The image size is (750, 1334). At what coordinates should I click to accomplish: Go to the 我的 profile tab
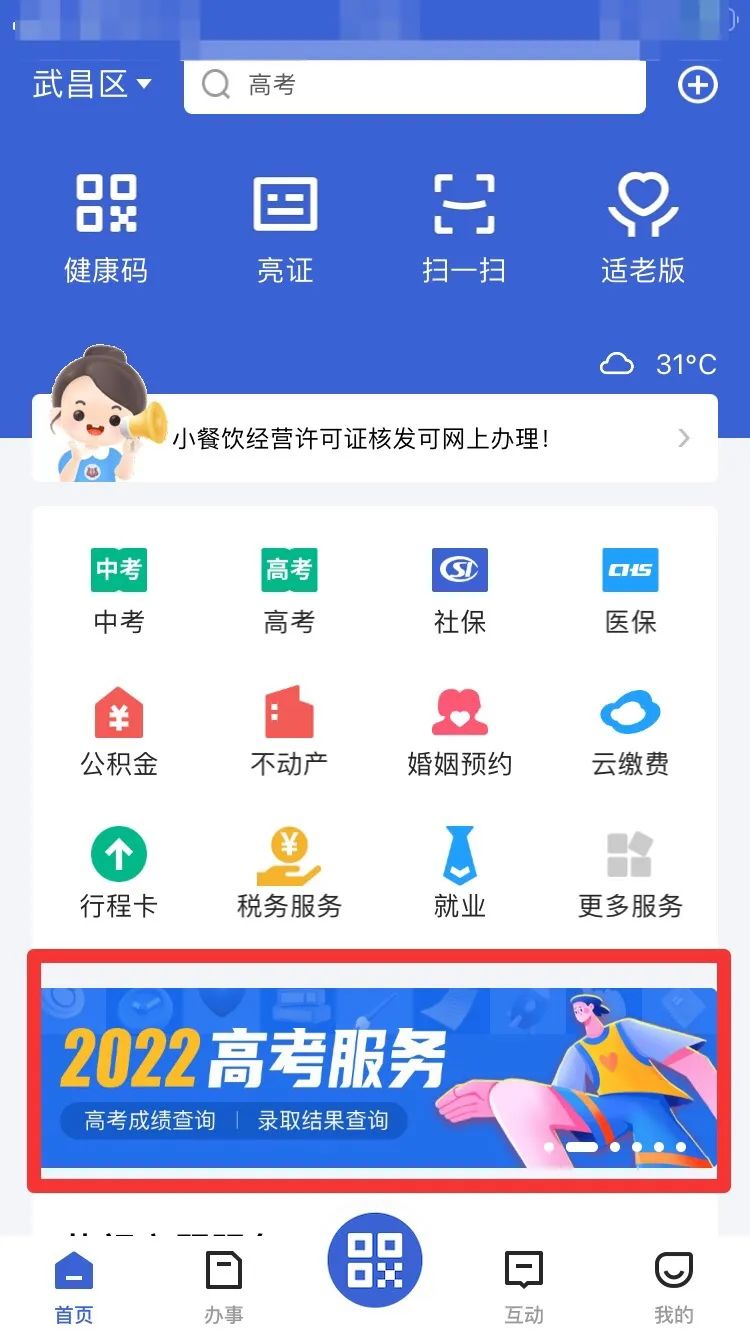click(674, 1286)
